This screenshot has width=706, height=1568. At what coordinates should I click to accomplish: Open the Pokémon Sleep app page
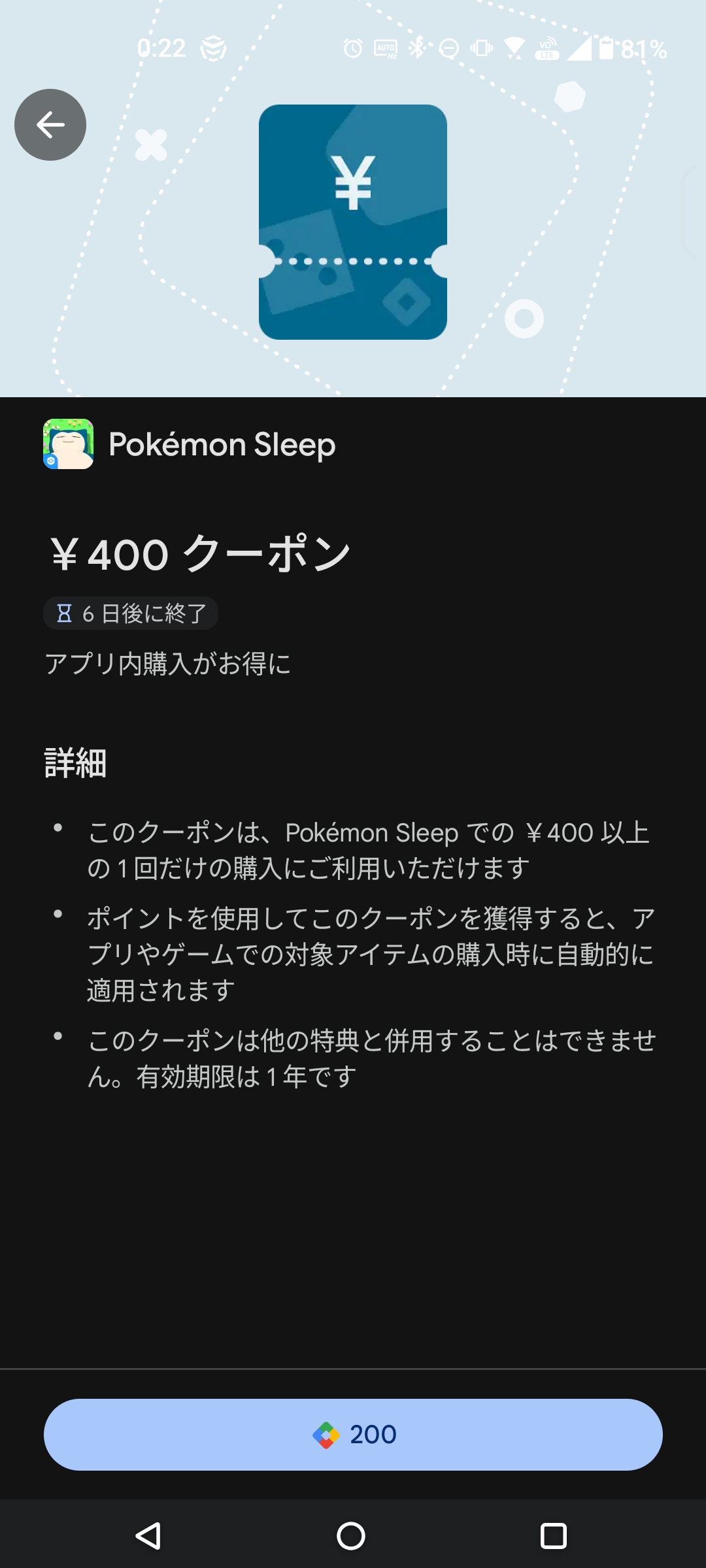[x=190, y=444]
